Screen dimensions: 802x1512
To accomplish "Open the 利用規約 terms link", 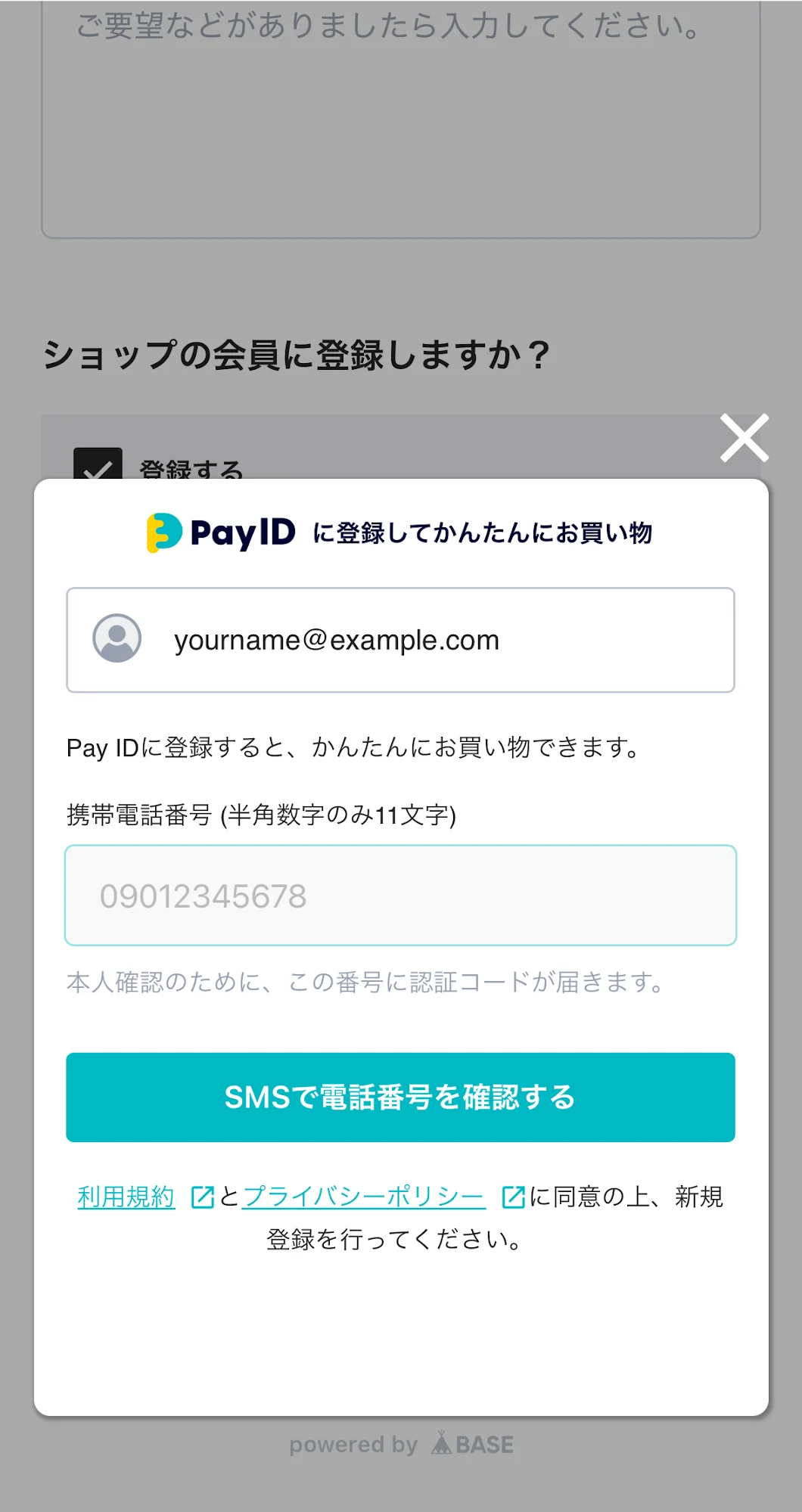I will coord(126,1197).
